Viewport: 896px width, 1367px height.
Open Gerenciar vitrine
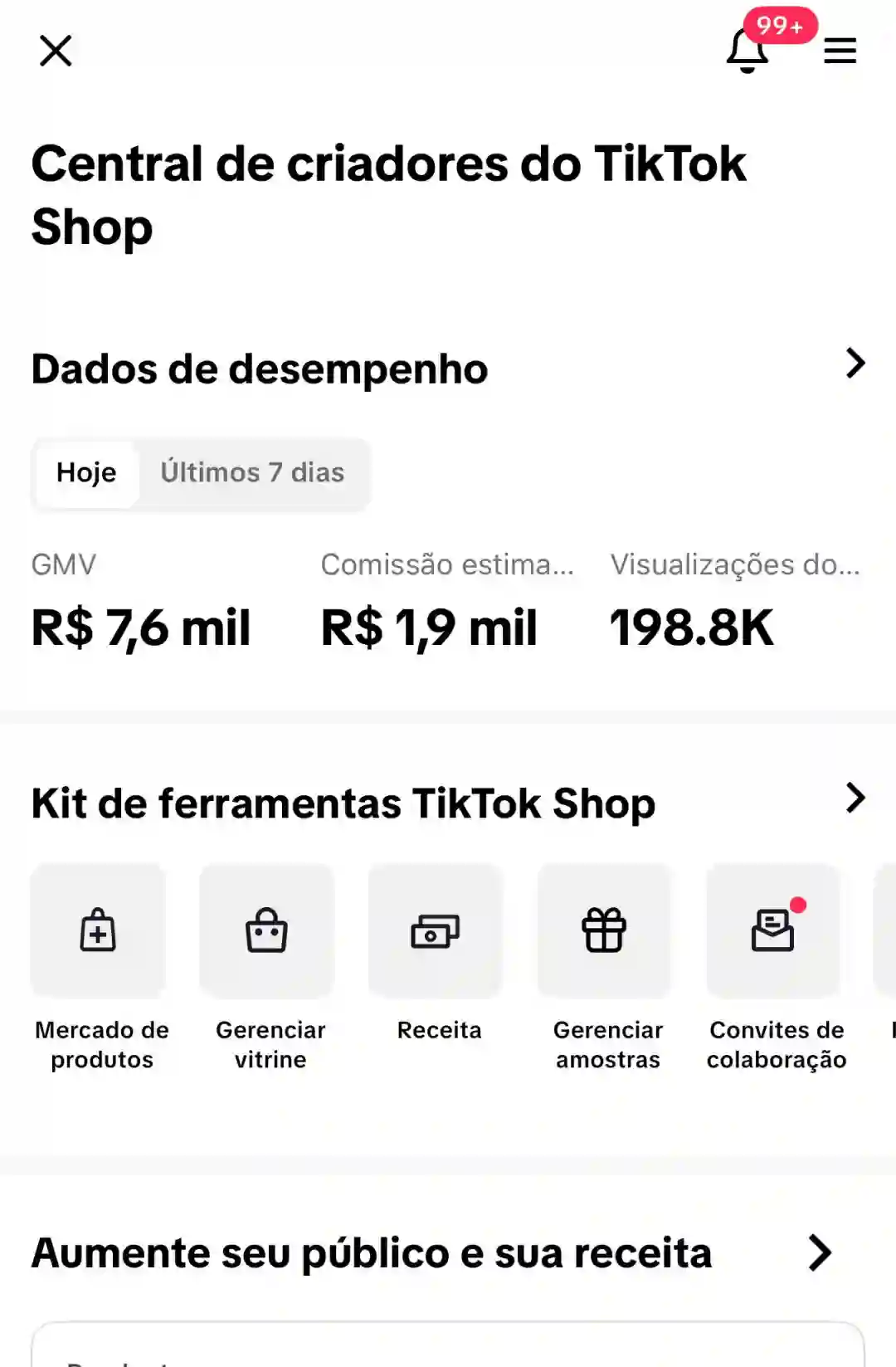[x=267, y=930]
